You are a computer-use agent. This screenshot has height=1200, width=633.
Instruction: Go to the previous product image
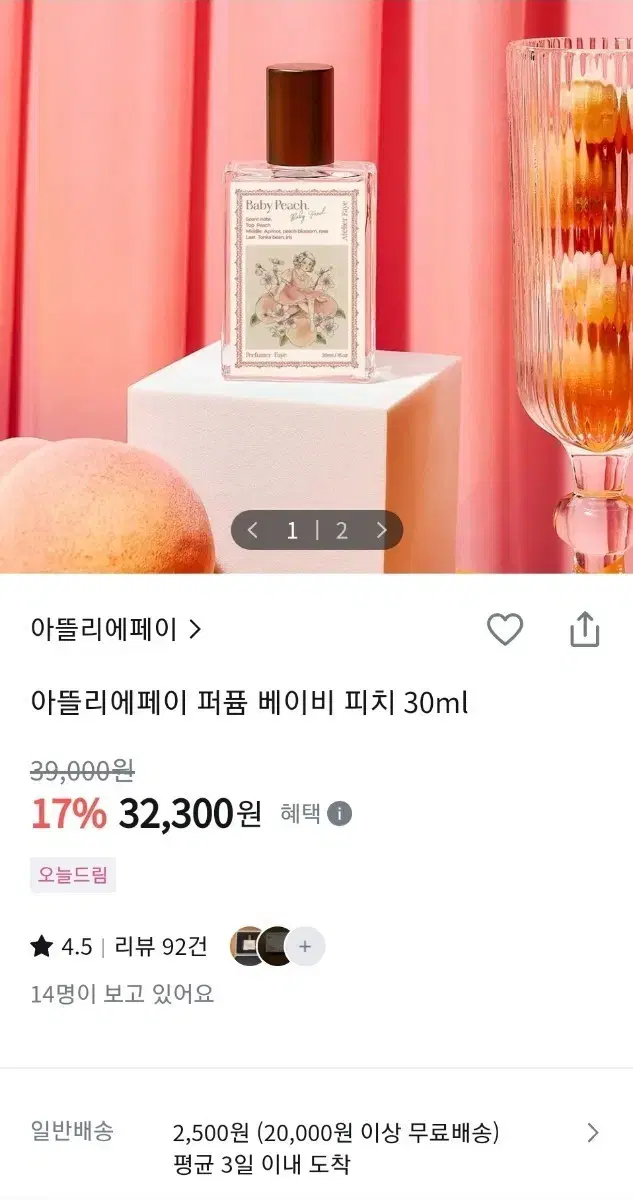coord(253,530)
